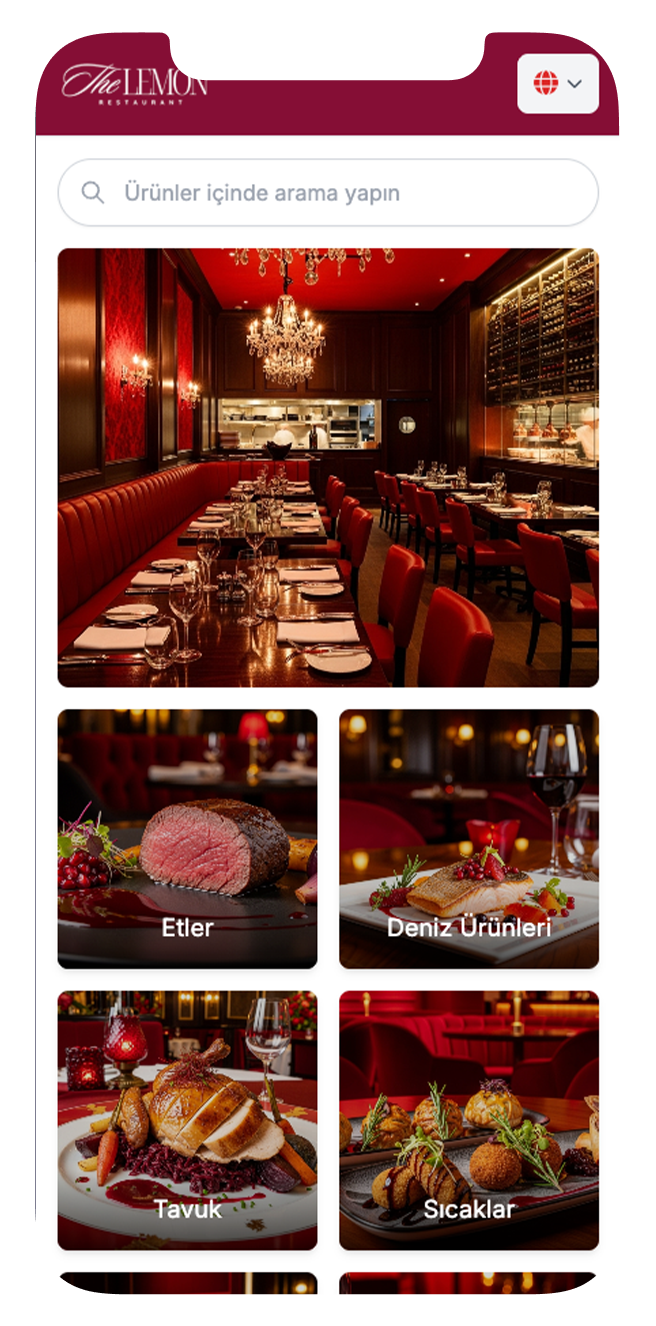Open the Etler category
The height and width of the screenshot is (1326, 656).
click(x=187, y=839)
